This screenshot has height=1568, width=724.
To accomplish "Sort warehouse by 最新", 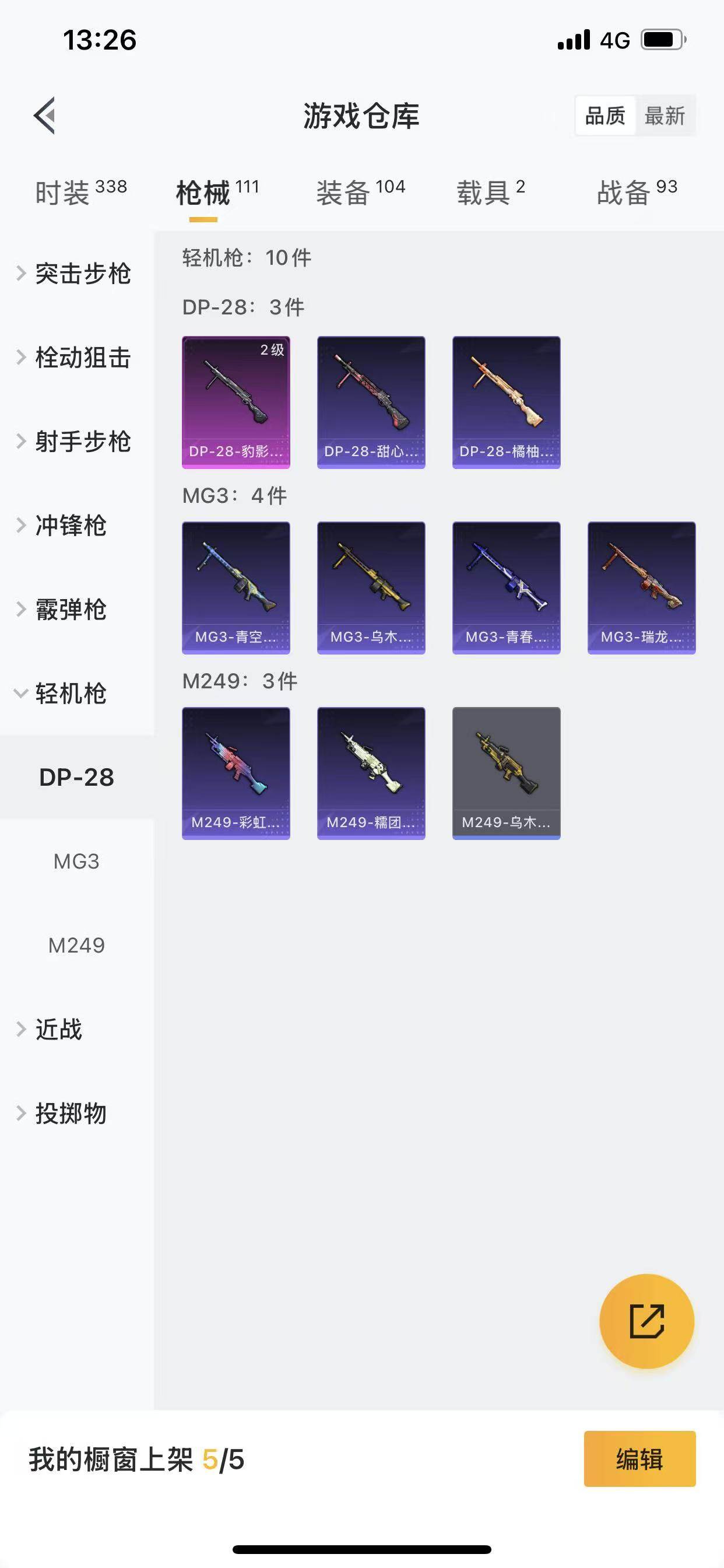I will pyautogui.click(x=665, y=116).
